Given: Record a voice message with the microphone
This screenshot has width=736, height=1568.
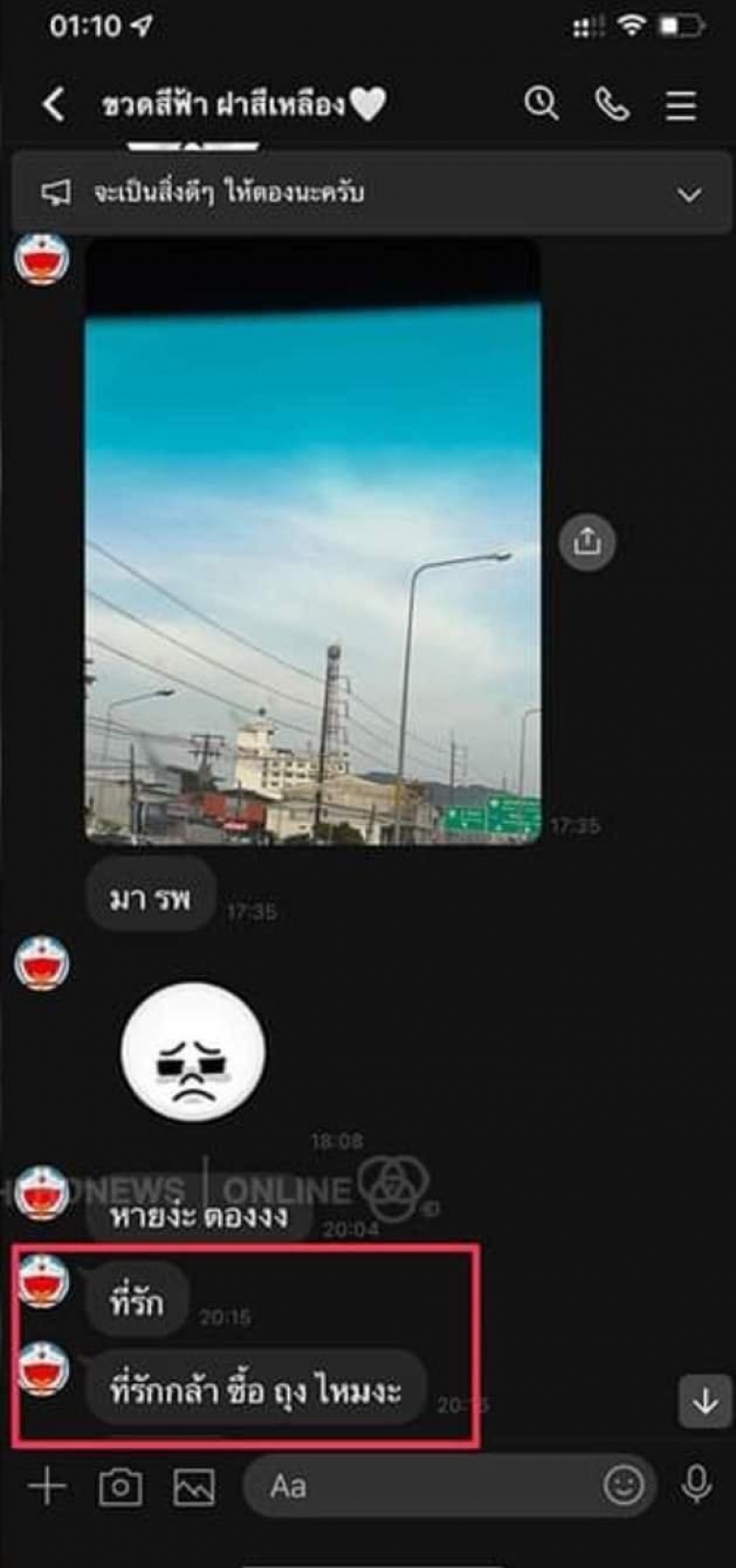Looking at the screenshot, I should 697,1485.
